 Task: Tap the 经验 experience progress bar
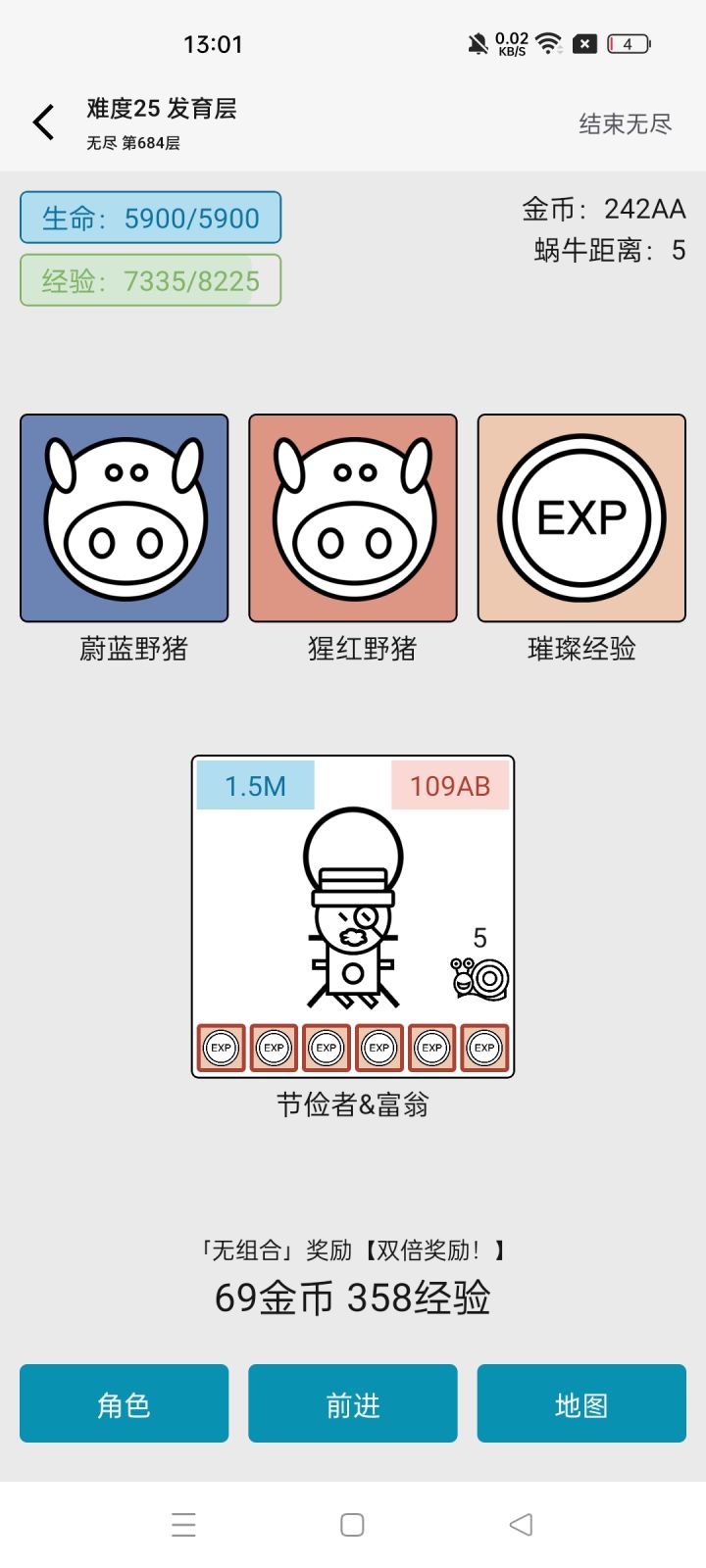150,281
